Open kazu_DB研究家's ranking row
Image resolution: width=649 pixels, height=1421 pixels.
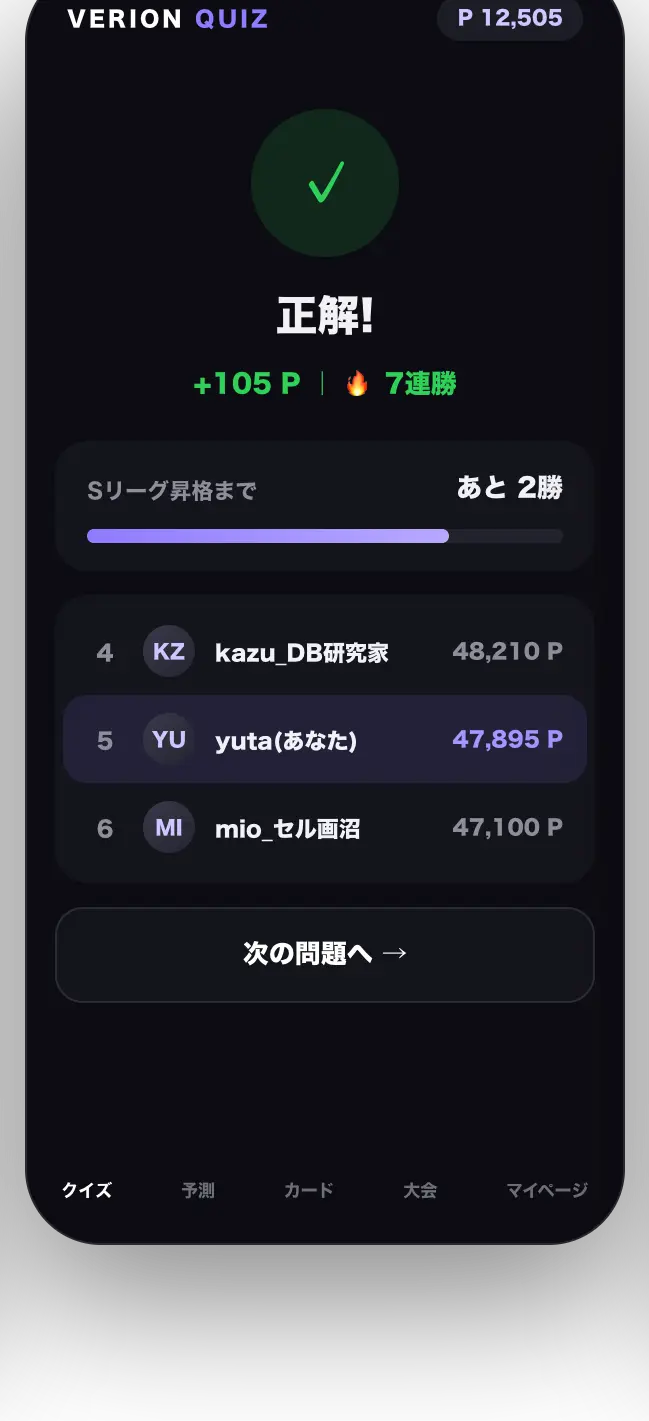click(x=325, y=652)
